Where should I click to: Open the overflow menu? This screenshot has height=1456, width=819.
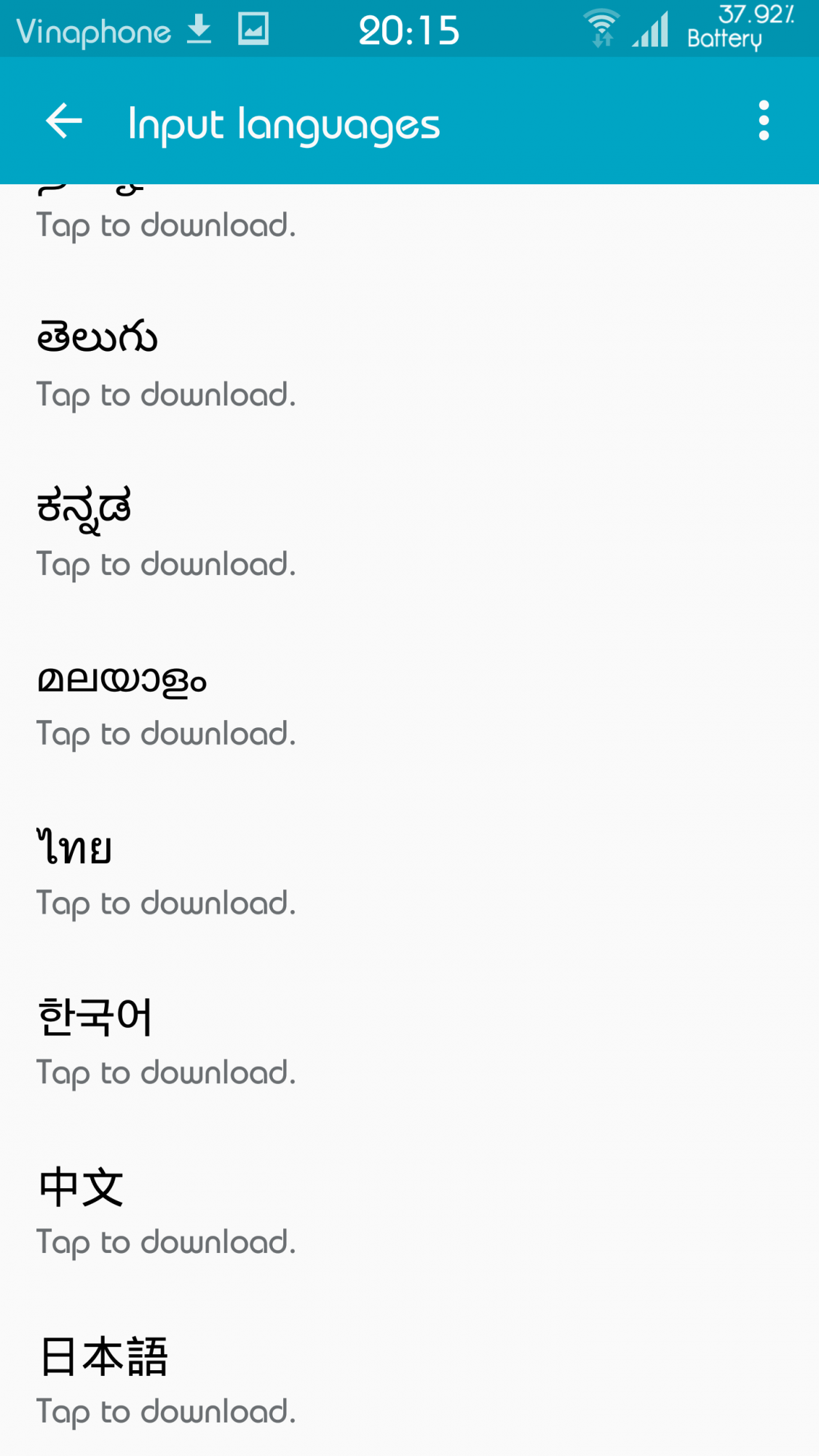click(764, 121)
